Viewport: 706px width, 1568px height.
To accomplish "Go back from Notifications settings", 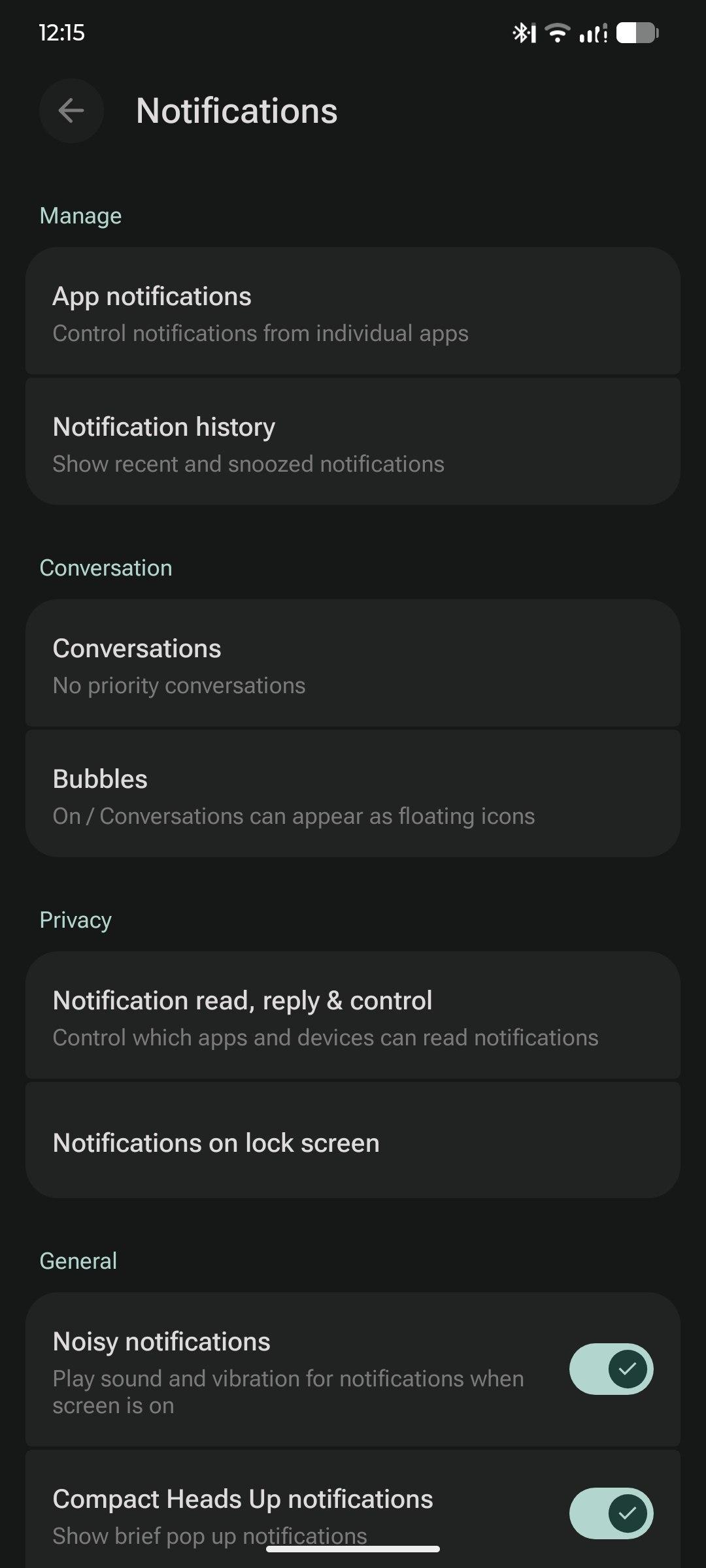I will [71, 110].
